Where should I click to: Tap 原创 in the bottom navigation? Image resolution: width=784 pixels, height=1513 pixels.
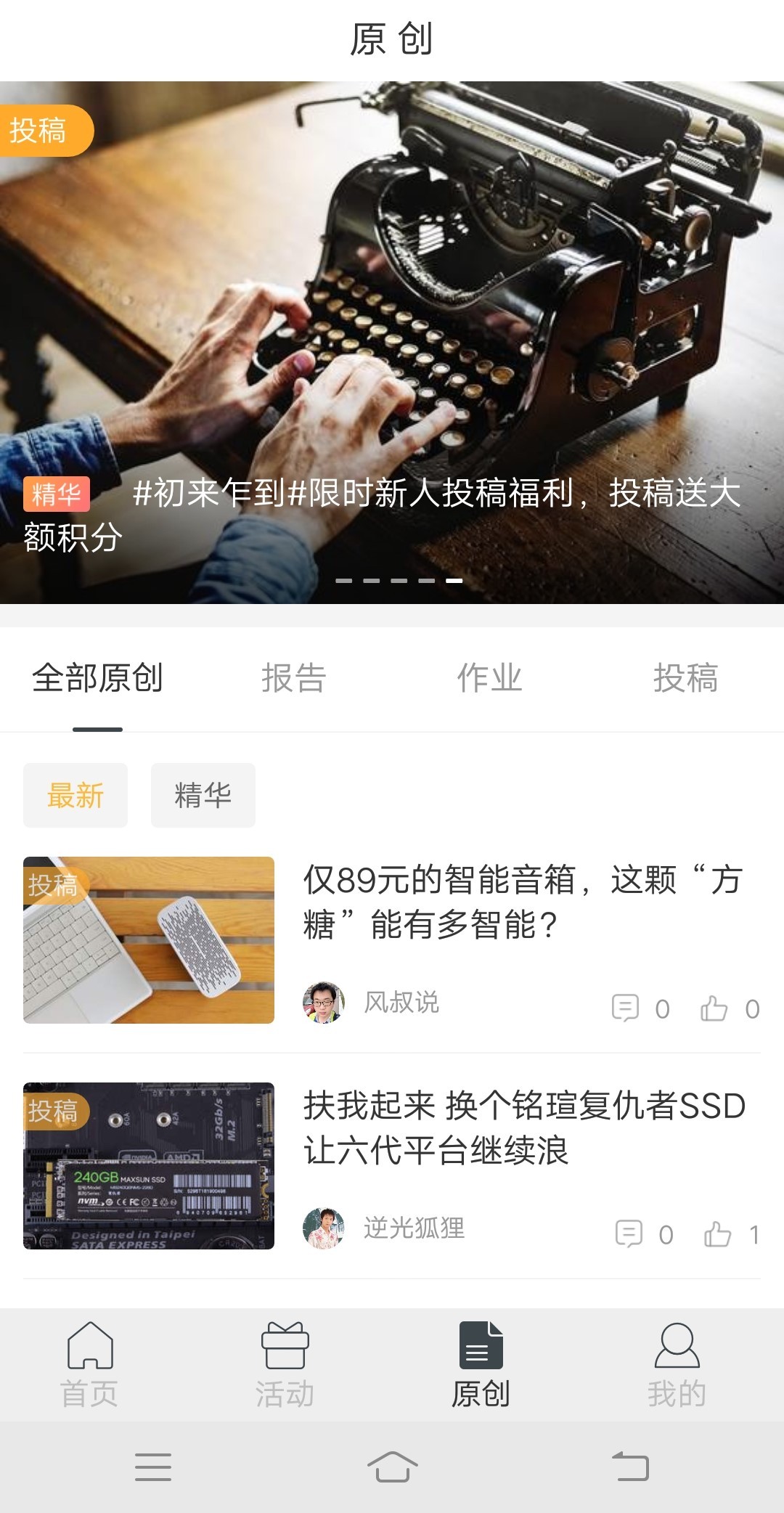point(481,1365)
